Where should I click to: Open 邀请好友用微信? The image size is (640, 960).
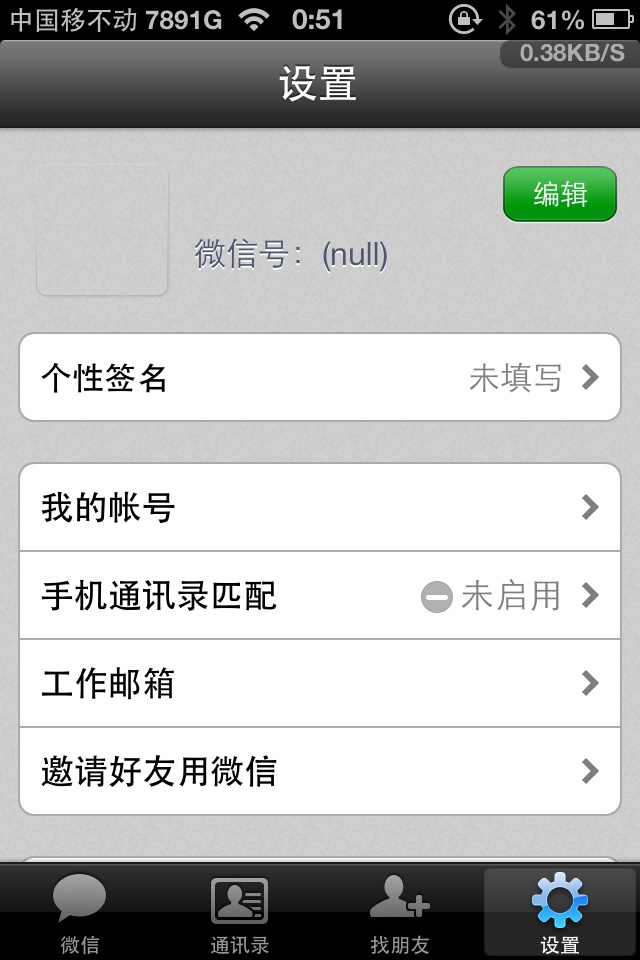click(x=320, y=772)
